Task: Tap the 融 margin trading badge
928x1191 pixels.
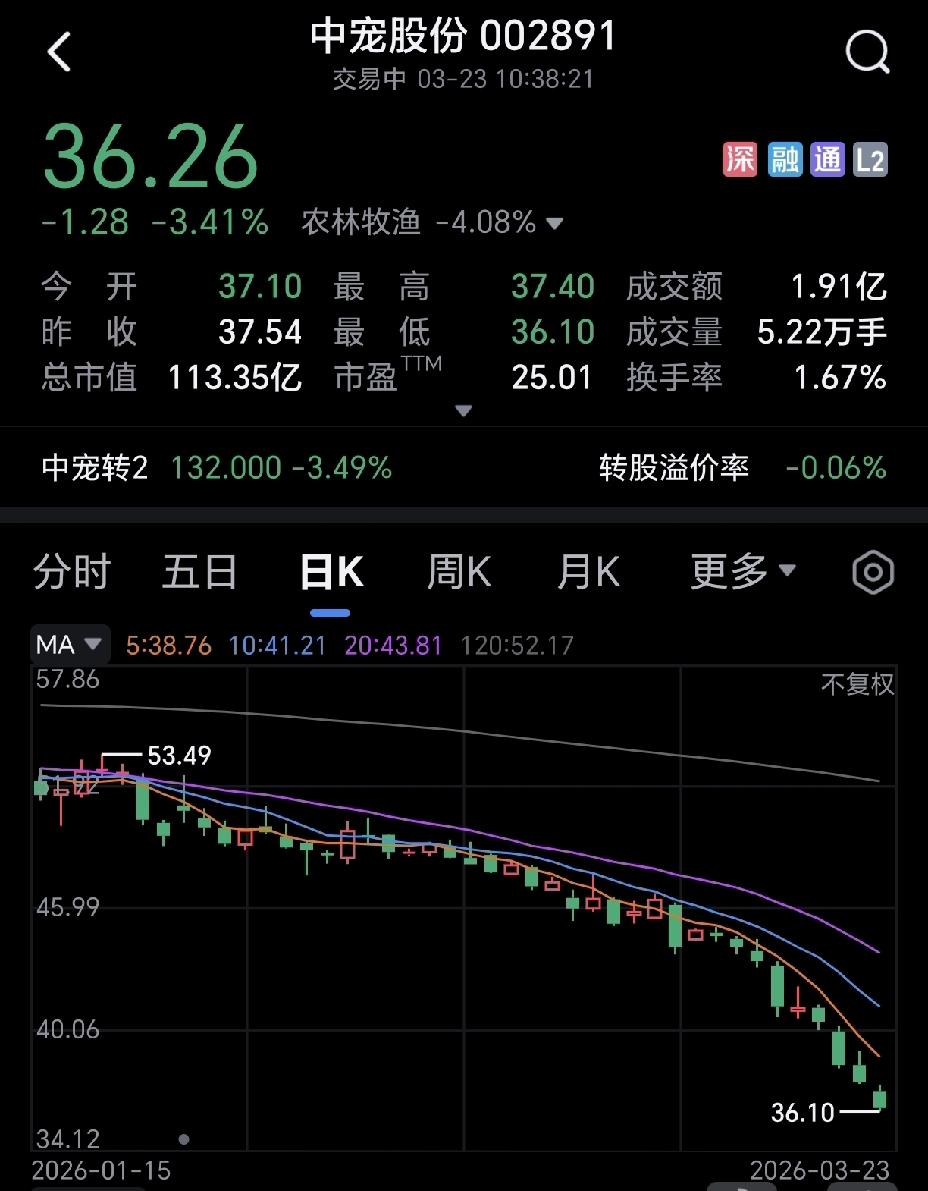Action: (786, 159)
